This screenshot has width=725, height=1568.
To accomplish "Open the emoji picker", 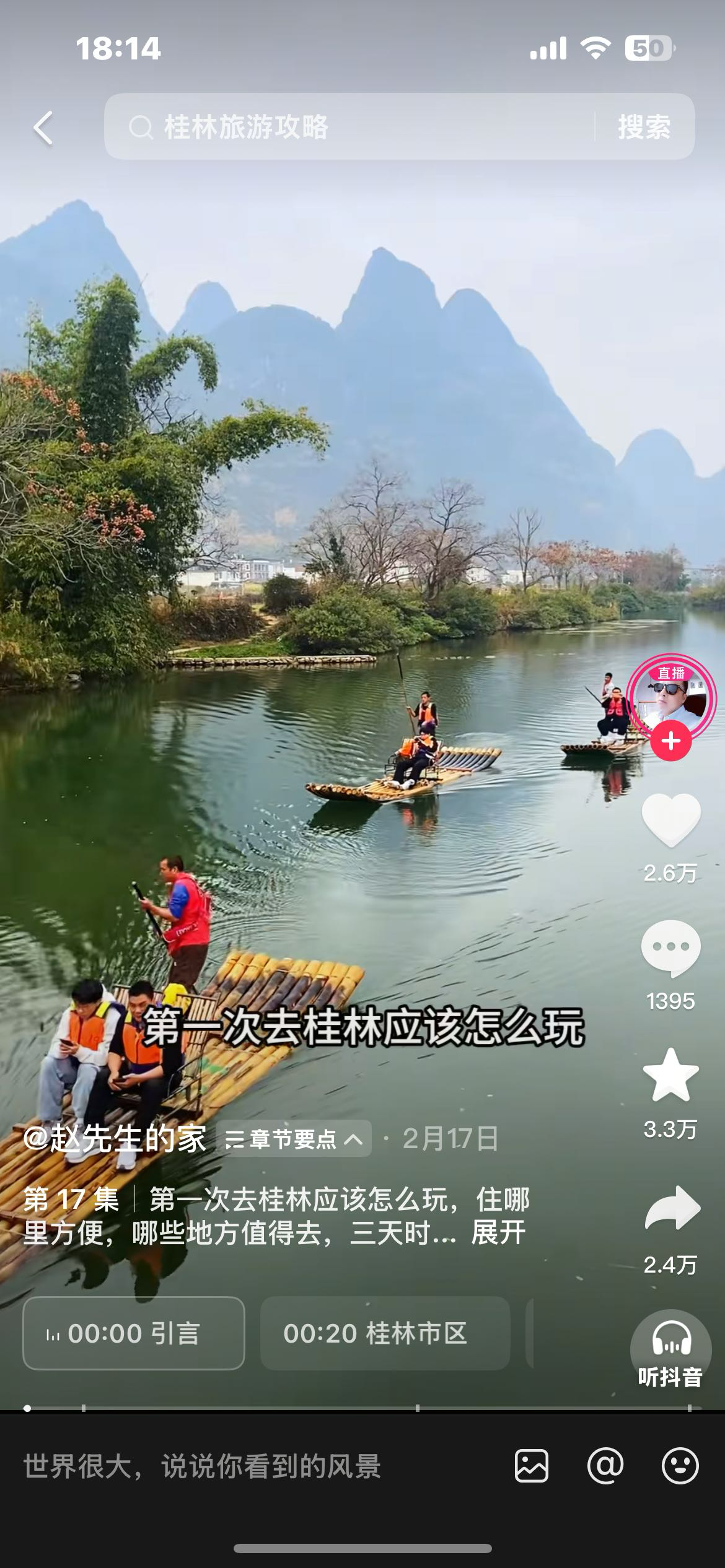I will click(680, 1466).
